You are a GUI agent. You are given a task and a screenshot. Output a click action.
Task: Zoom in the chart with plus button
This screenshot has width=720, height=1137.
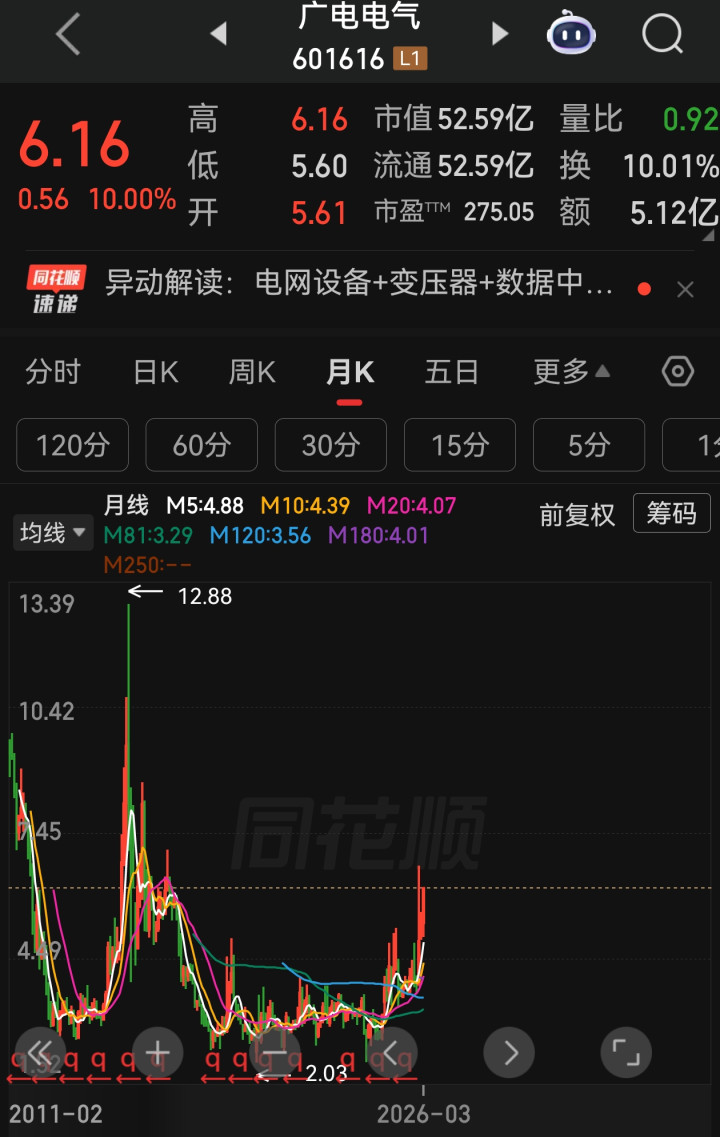pos(157,1052)
